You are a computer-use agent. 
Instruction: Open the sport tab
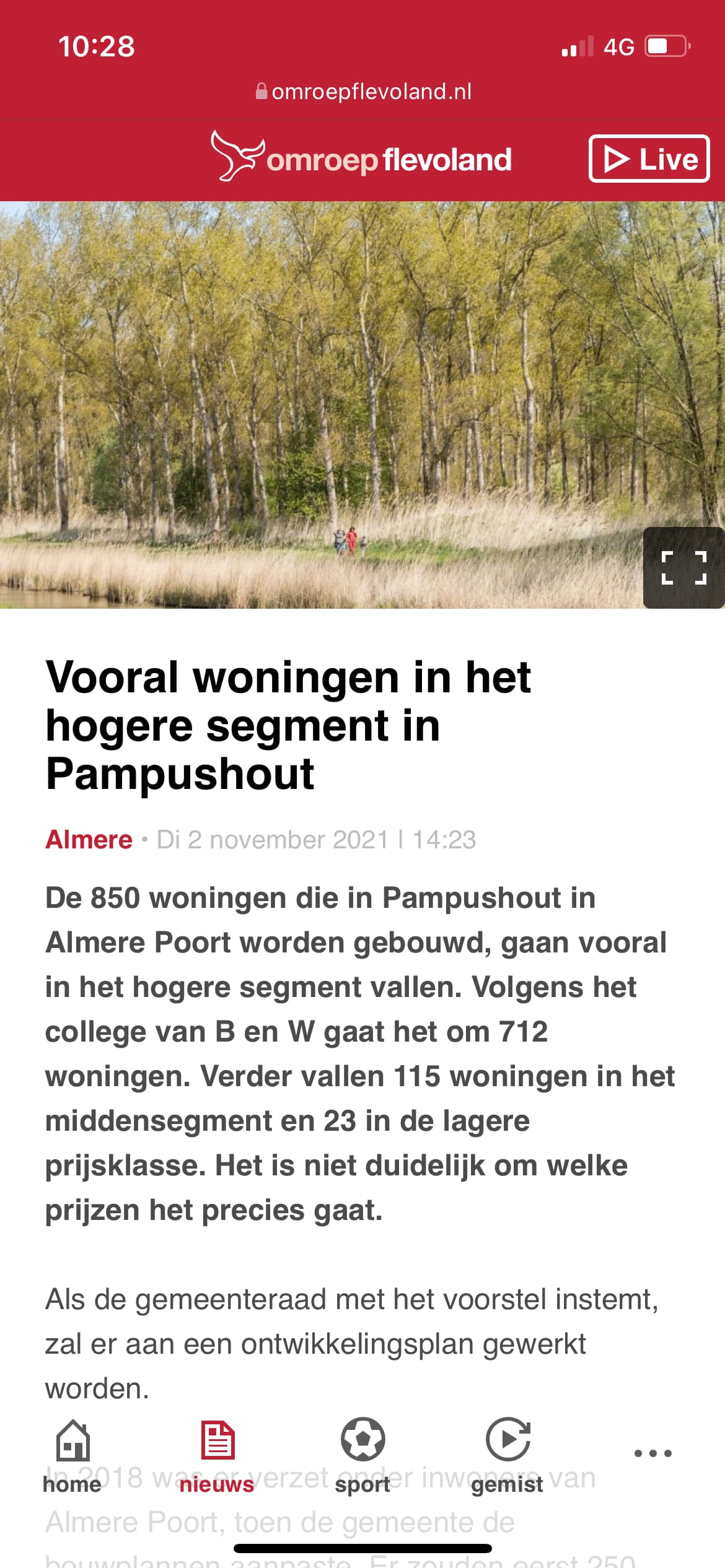point(362,1457)
